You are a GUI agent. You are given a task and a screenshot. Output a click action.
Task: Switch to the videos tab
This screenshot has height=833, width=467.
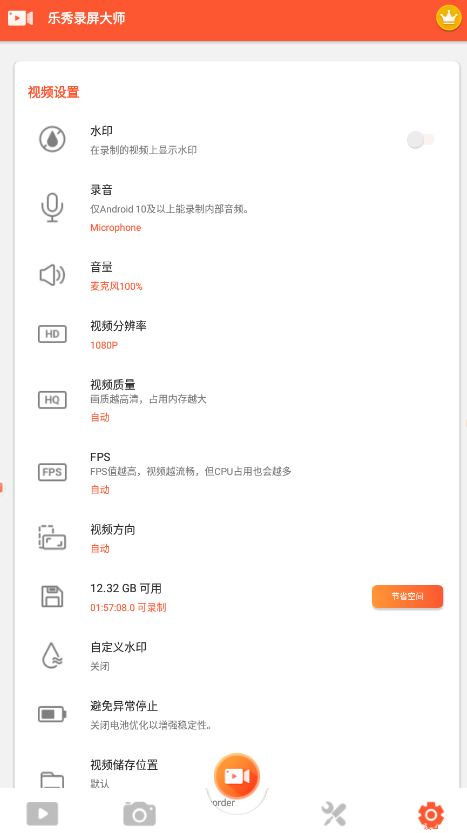point(43,813)
